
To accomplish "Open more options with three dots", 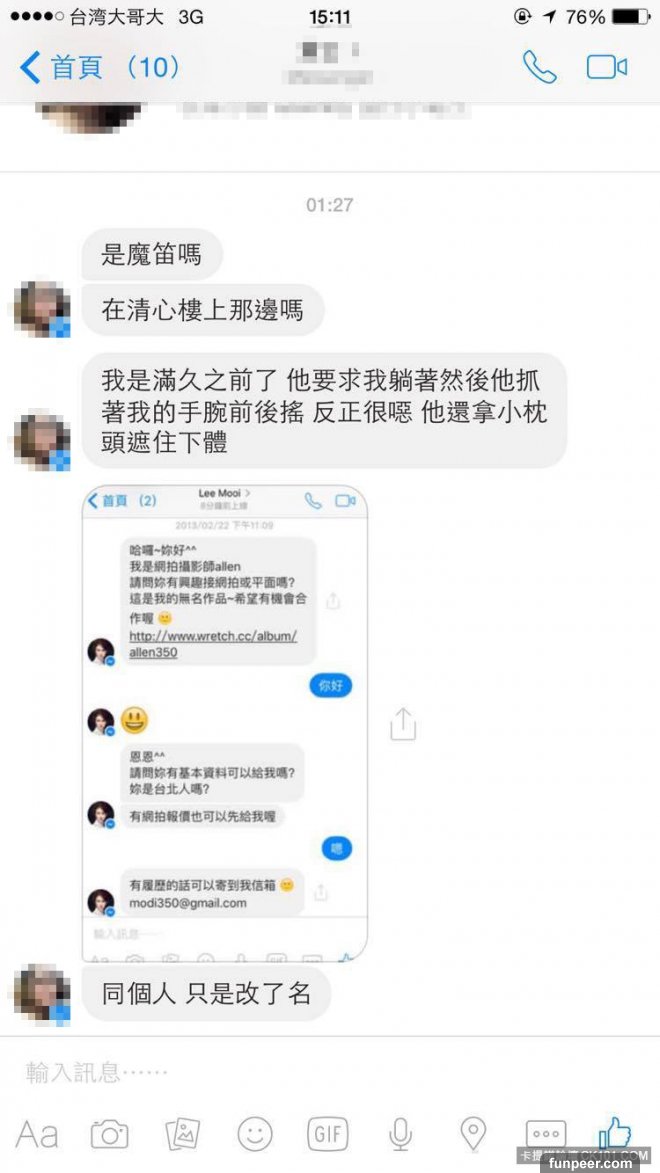I will click(545, 1134).
